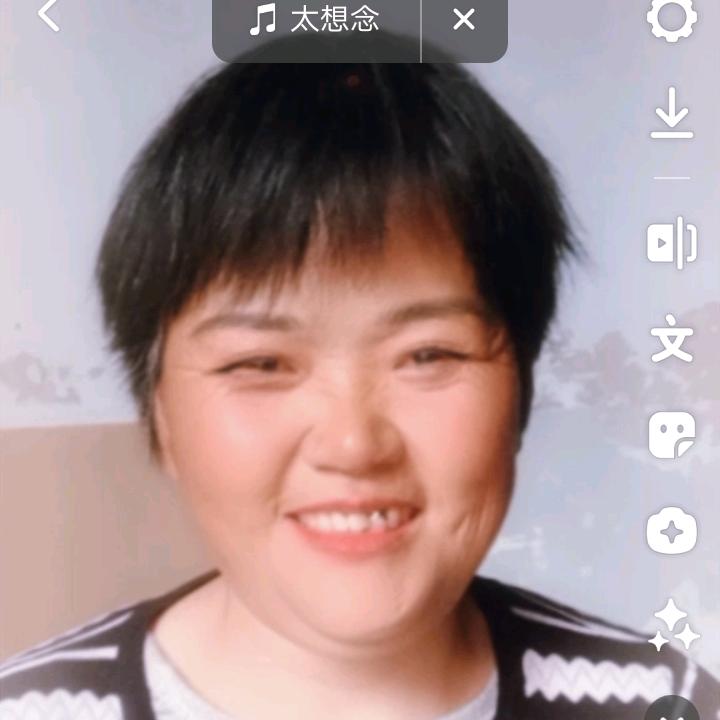Remove the selected music with the X

pos(464,20)
